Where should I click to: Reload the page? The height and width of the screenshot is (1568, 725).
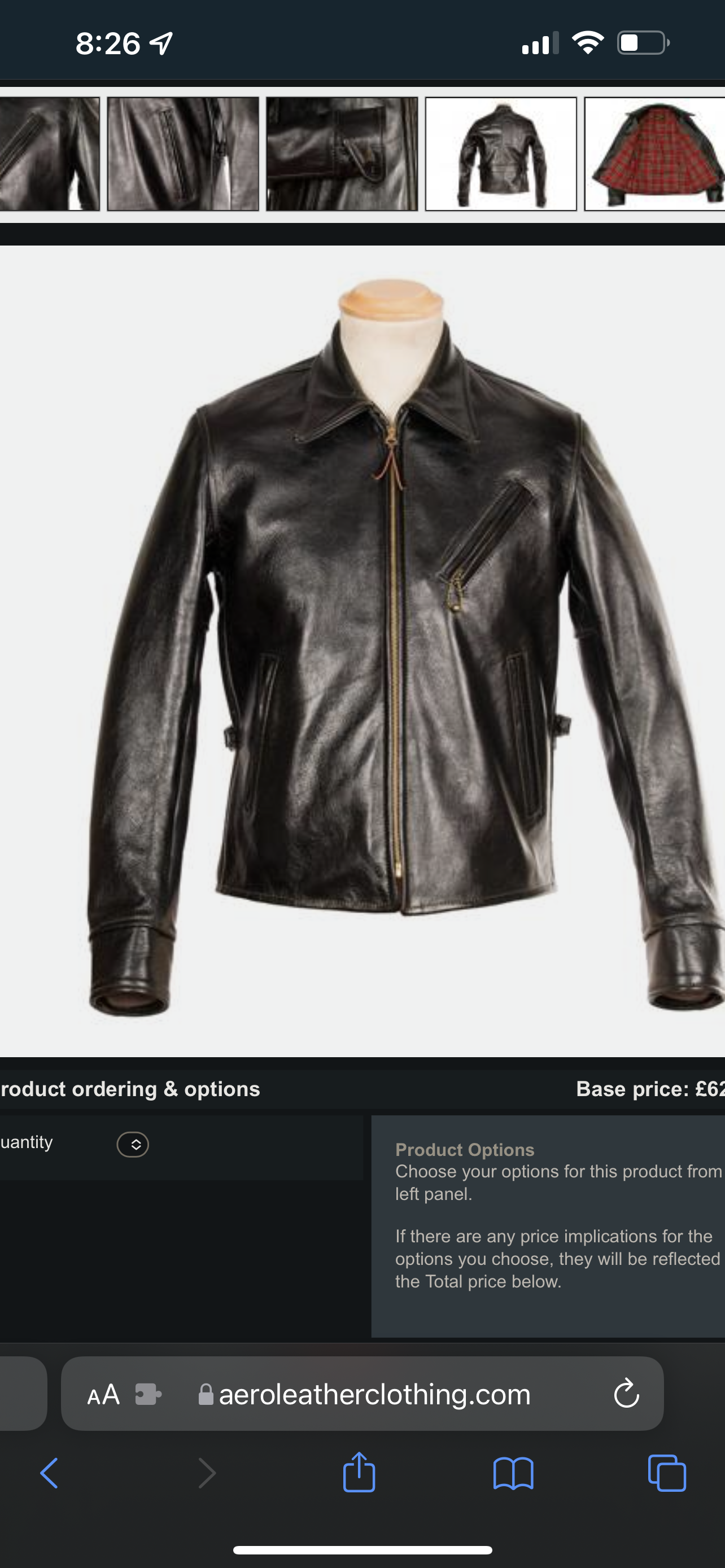pyautogui.click(x=626, y=1394)
